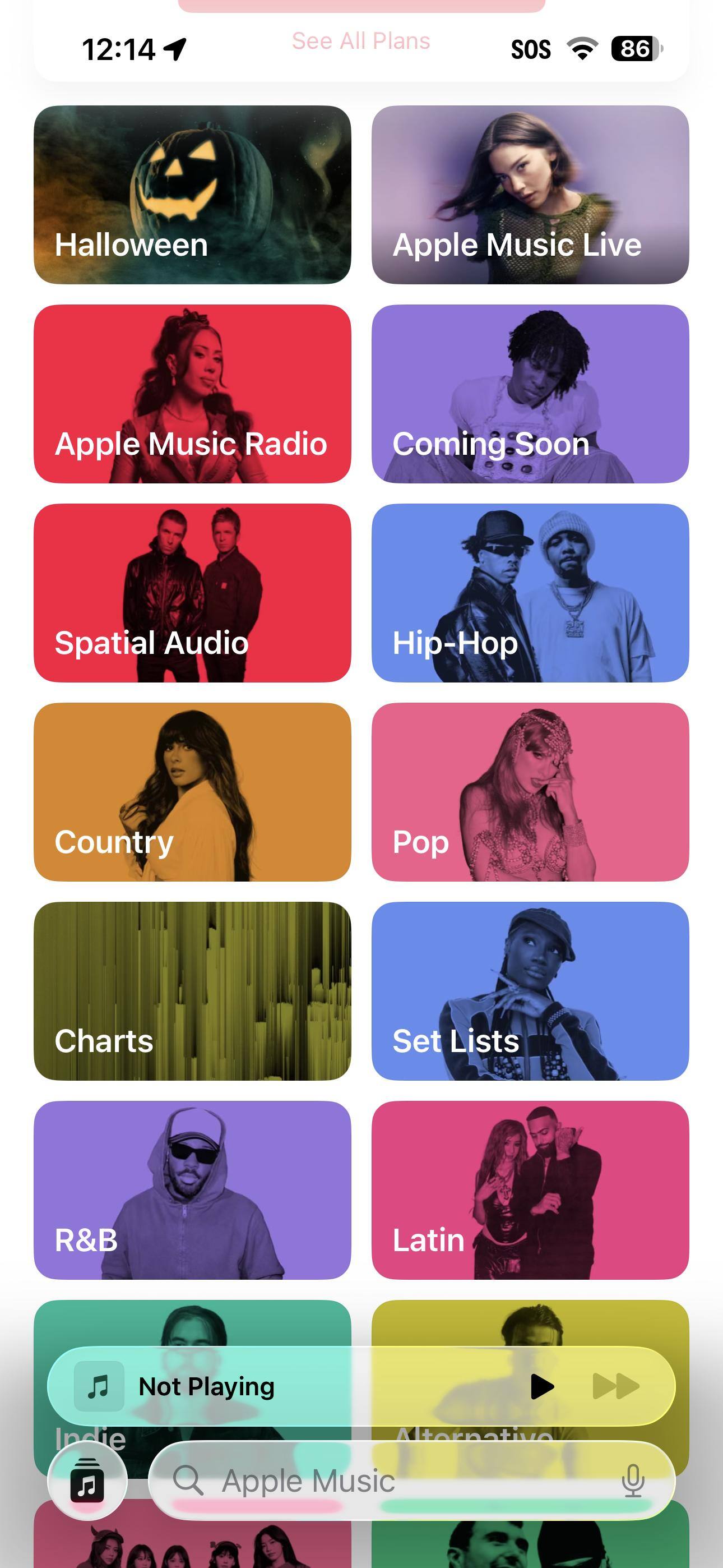Expand the Not Playing mini player

(274, 1386)
